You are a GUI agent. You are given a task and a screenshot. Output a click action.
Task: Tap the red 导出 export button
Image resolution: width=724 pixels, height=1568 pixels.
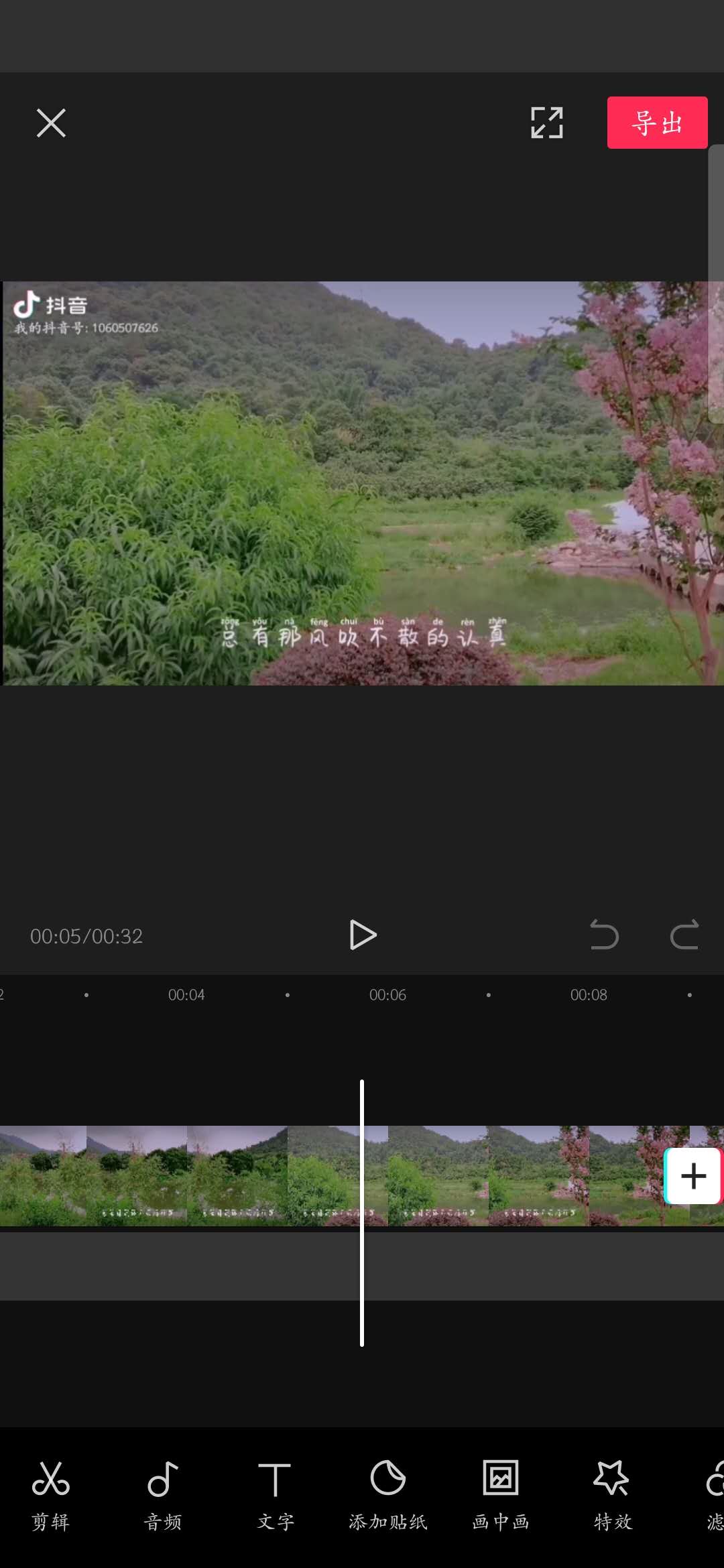[x=656, y=123]
